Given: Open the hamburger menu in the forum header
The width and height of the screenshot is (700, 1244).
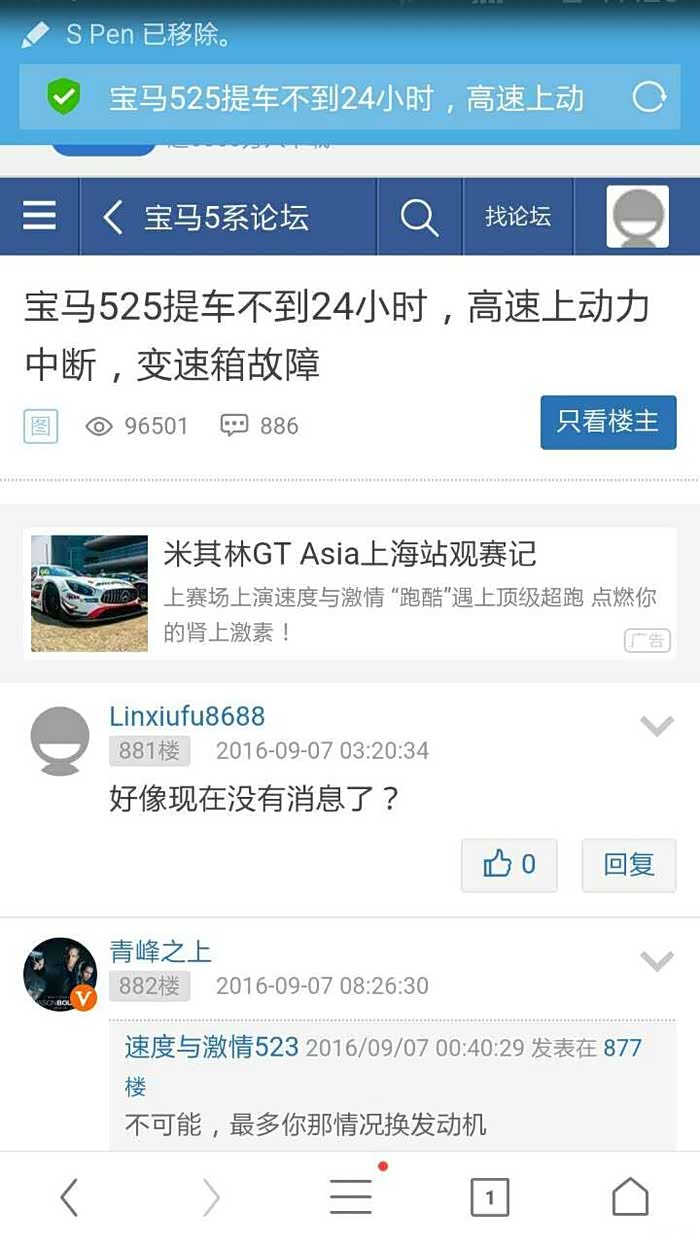Looking at the screenshot, I should pyautogui.click(x=39, y=216).
